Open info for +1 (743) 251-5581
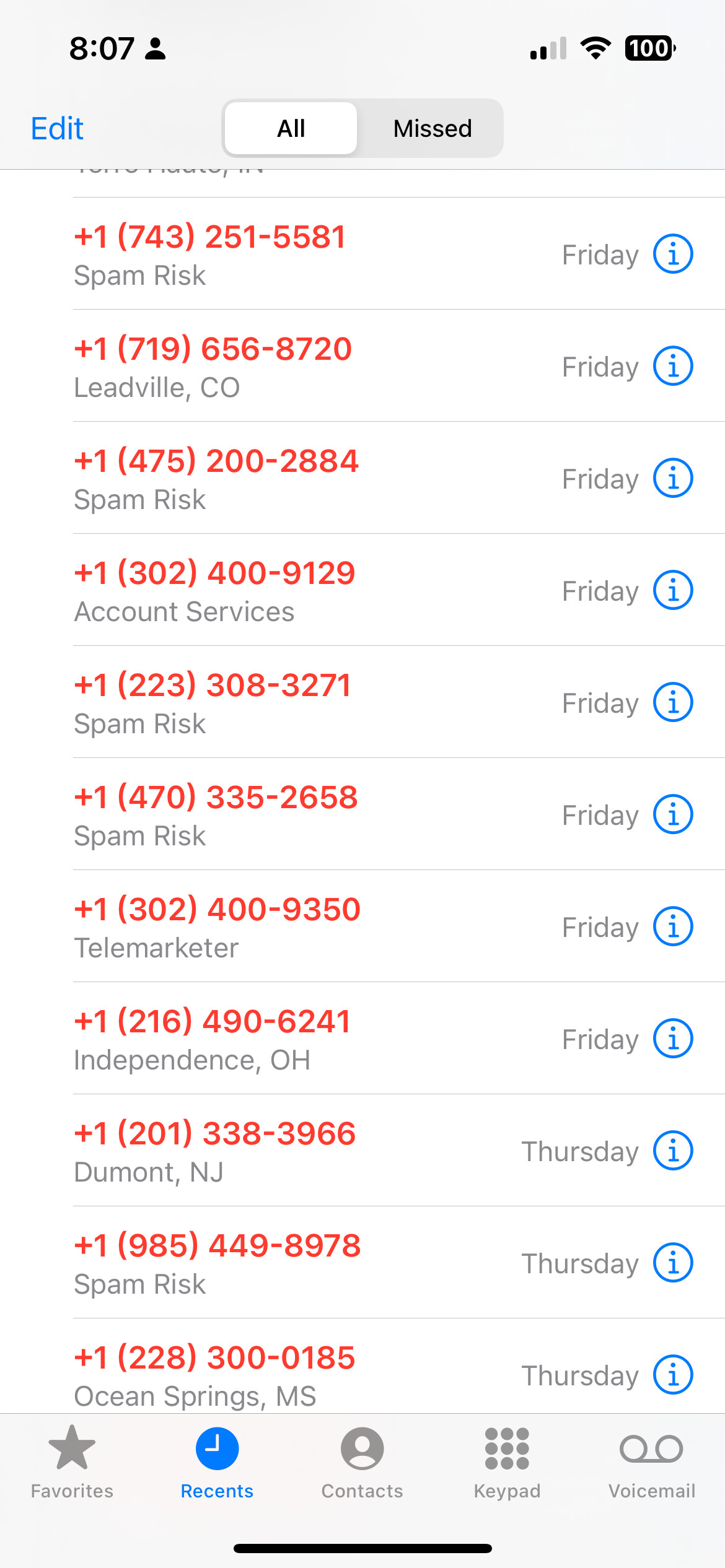725x1568 pixels. click(x=672, y=254)
